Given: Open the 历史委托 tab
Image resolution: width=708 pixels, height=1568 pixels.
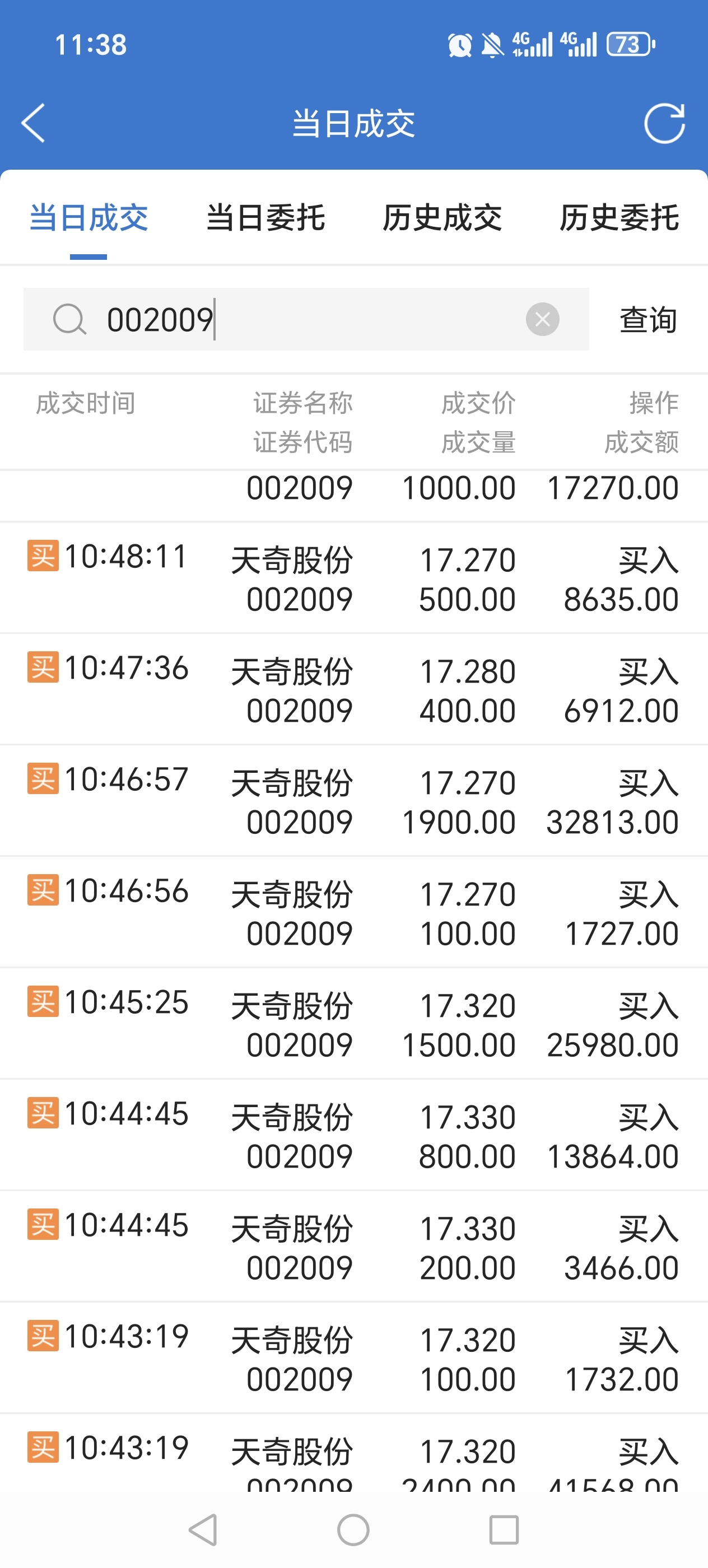Looking at the screenshot, I should [618, 218].
